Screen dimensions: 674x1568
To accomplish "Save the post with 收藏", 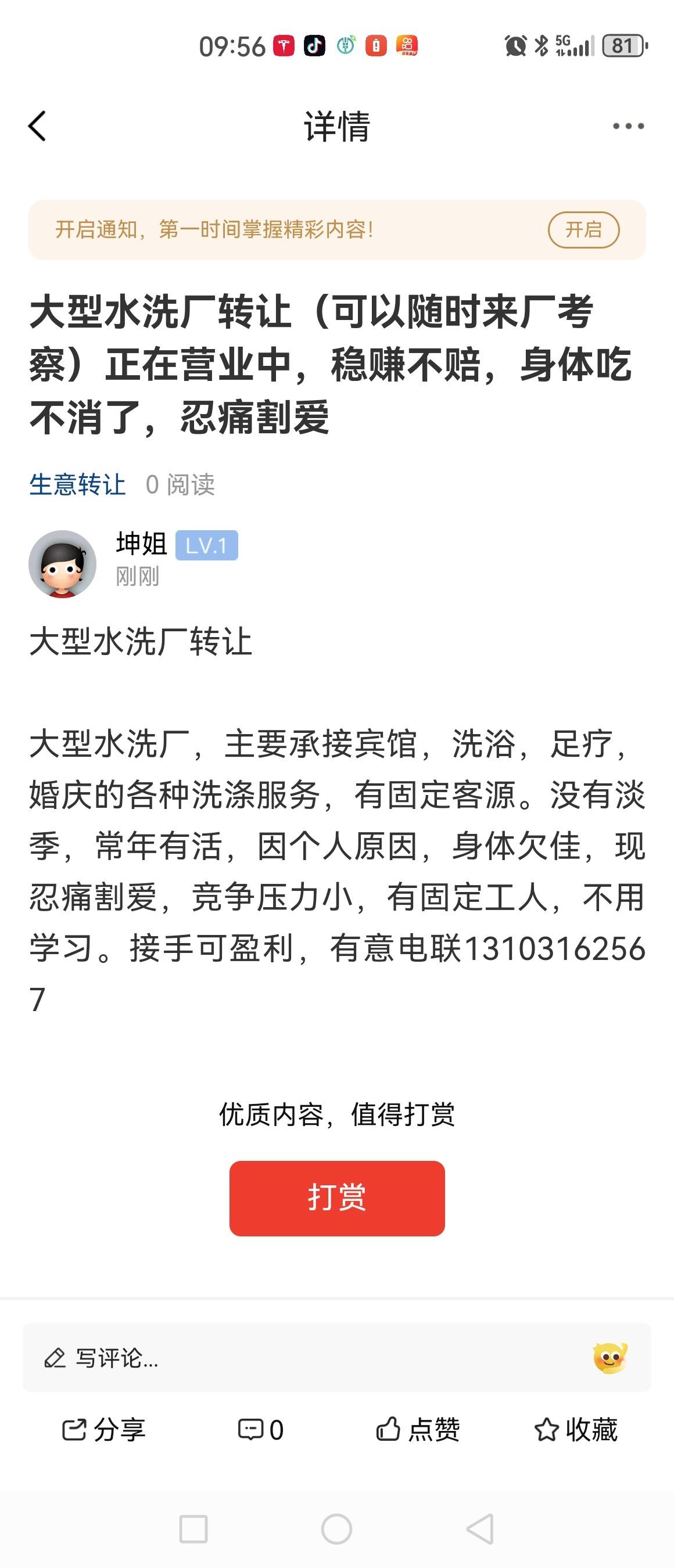I will click(575, 1429).
